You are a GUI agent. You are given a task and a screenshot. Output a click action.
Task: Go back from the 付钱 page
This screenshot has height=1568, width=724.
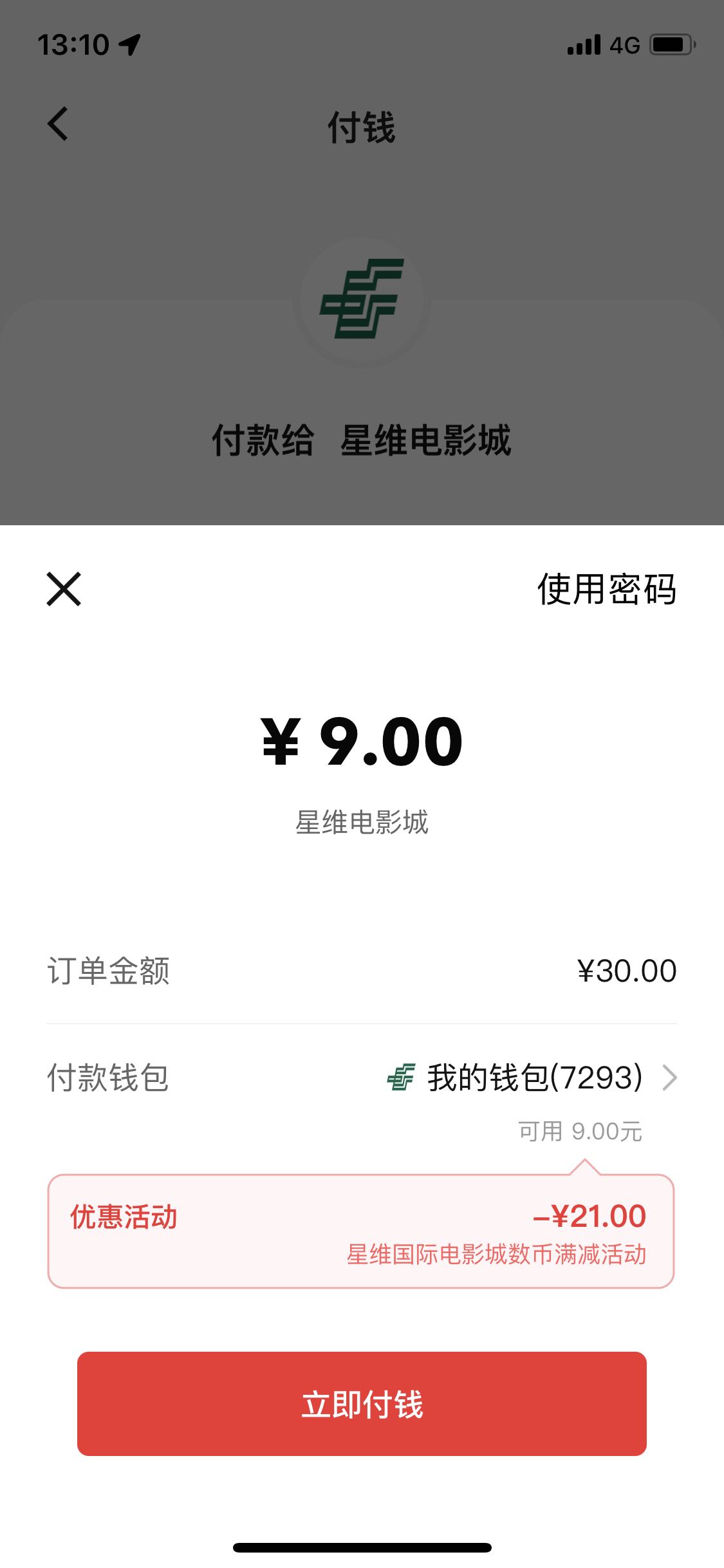click(x=58, y=124)
